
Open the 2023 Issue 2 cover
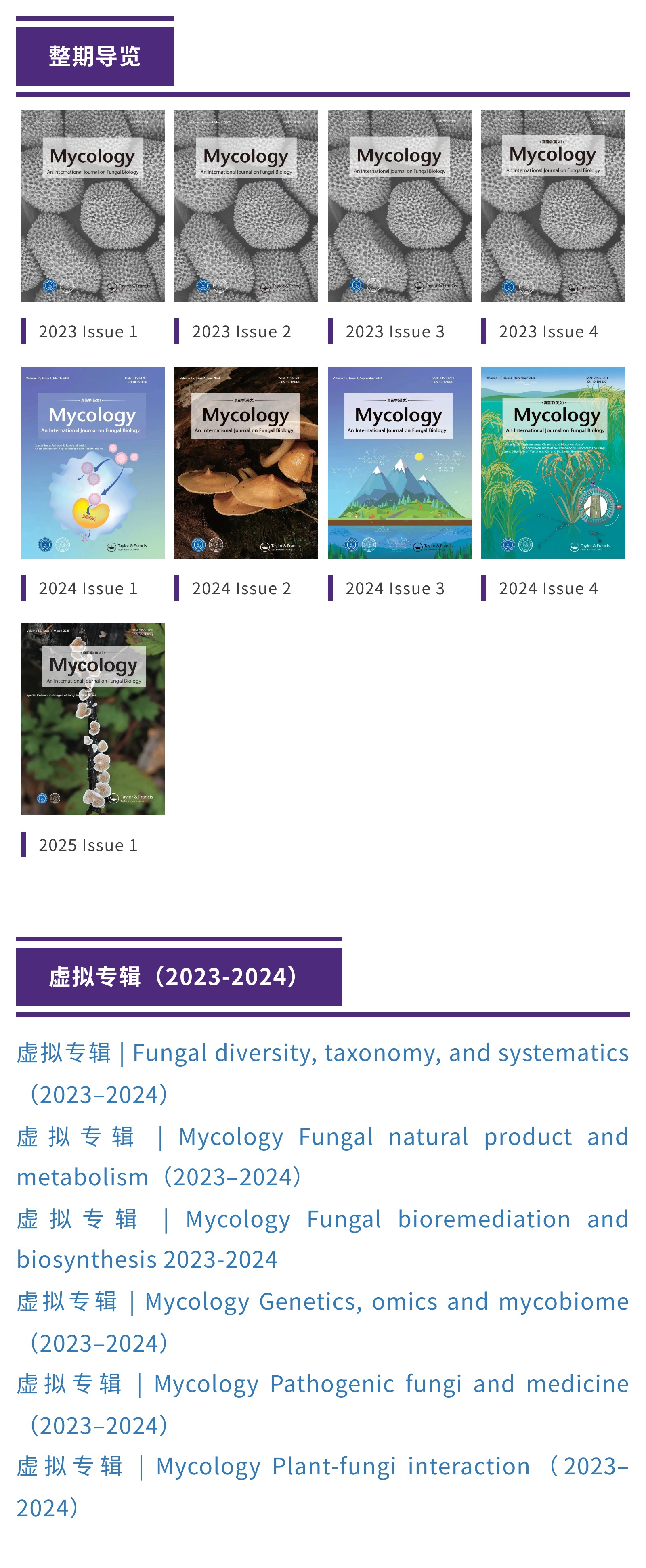(246, 206)
